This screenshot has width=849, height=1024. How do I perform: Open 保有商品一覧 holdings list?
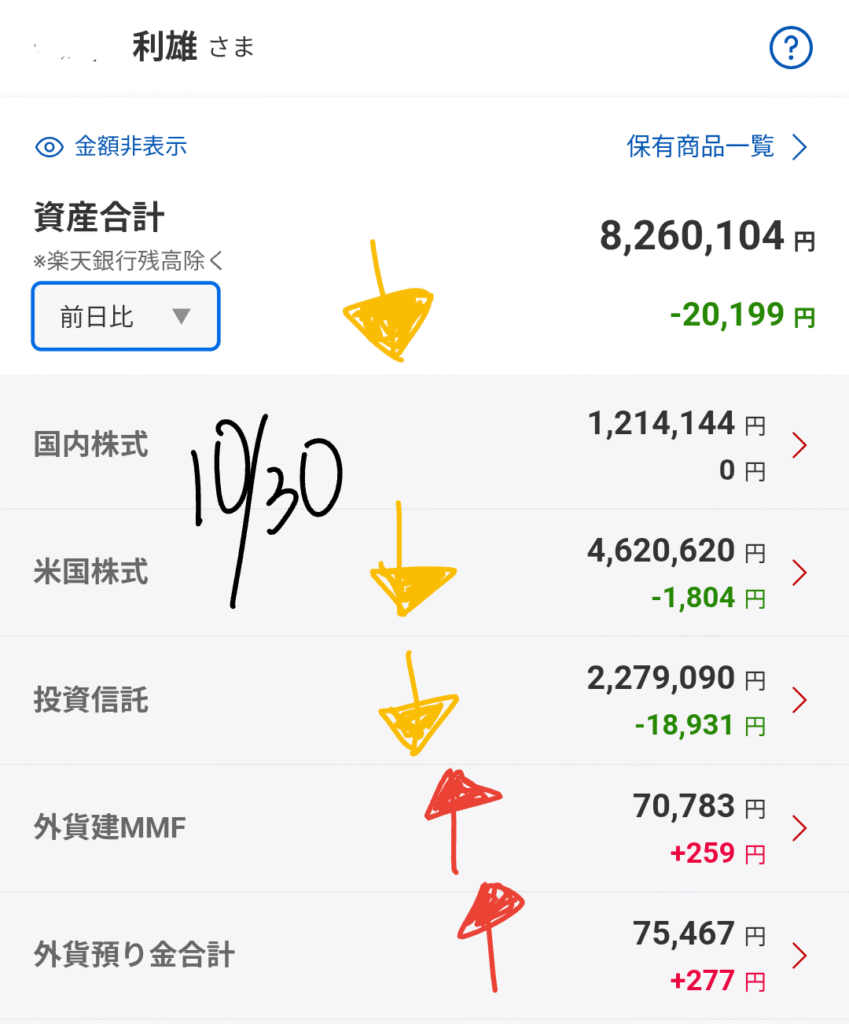pos(716,147)
